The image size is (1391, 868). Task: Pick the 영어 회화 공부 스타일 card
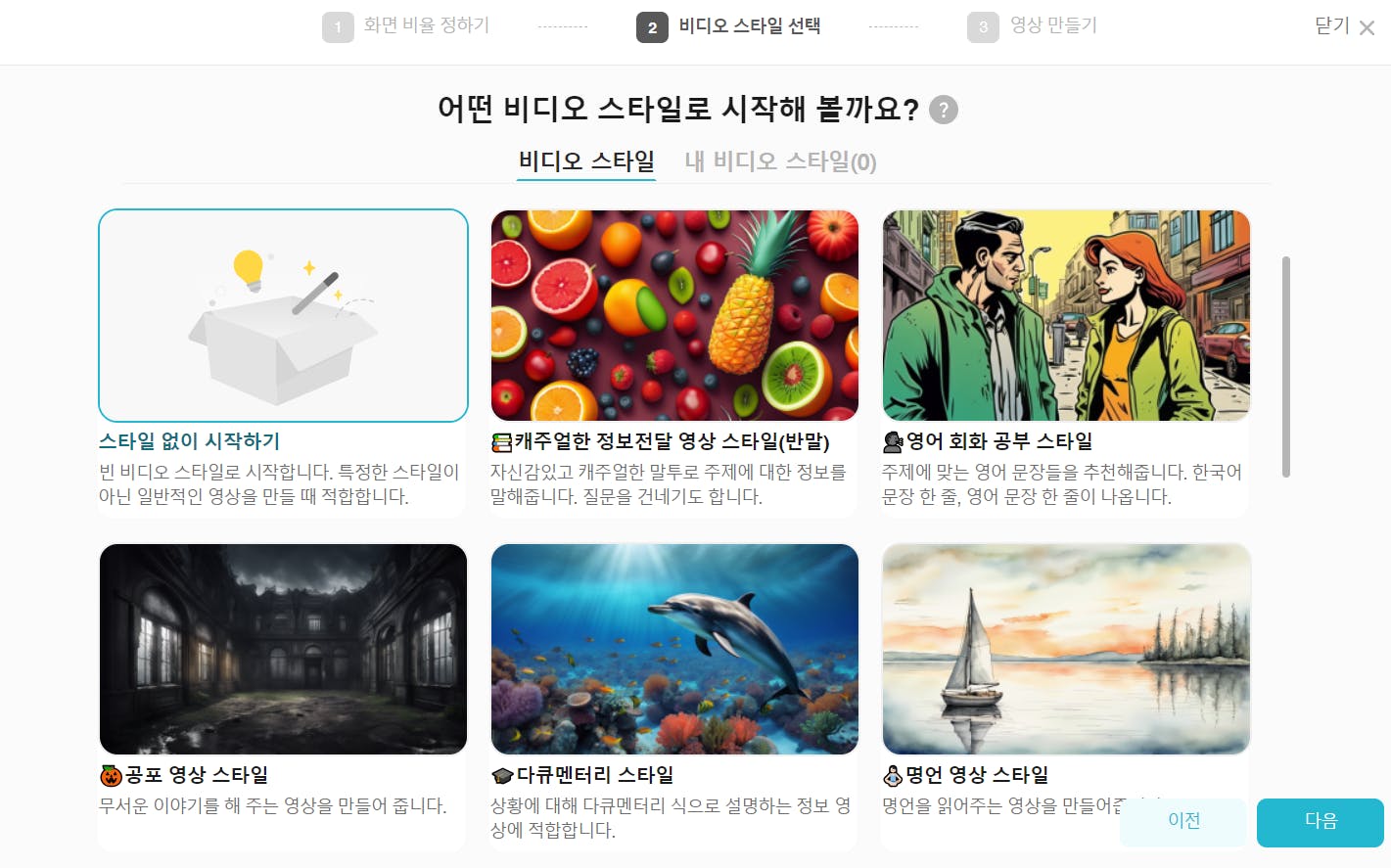tap(1066, 316)
